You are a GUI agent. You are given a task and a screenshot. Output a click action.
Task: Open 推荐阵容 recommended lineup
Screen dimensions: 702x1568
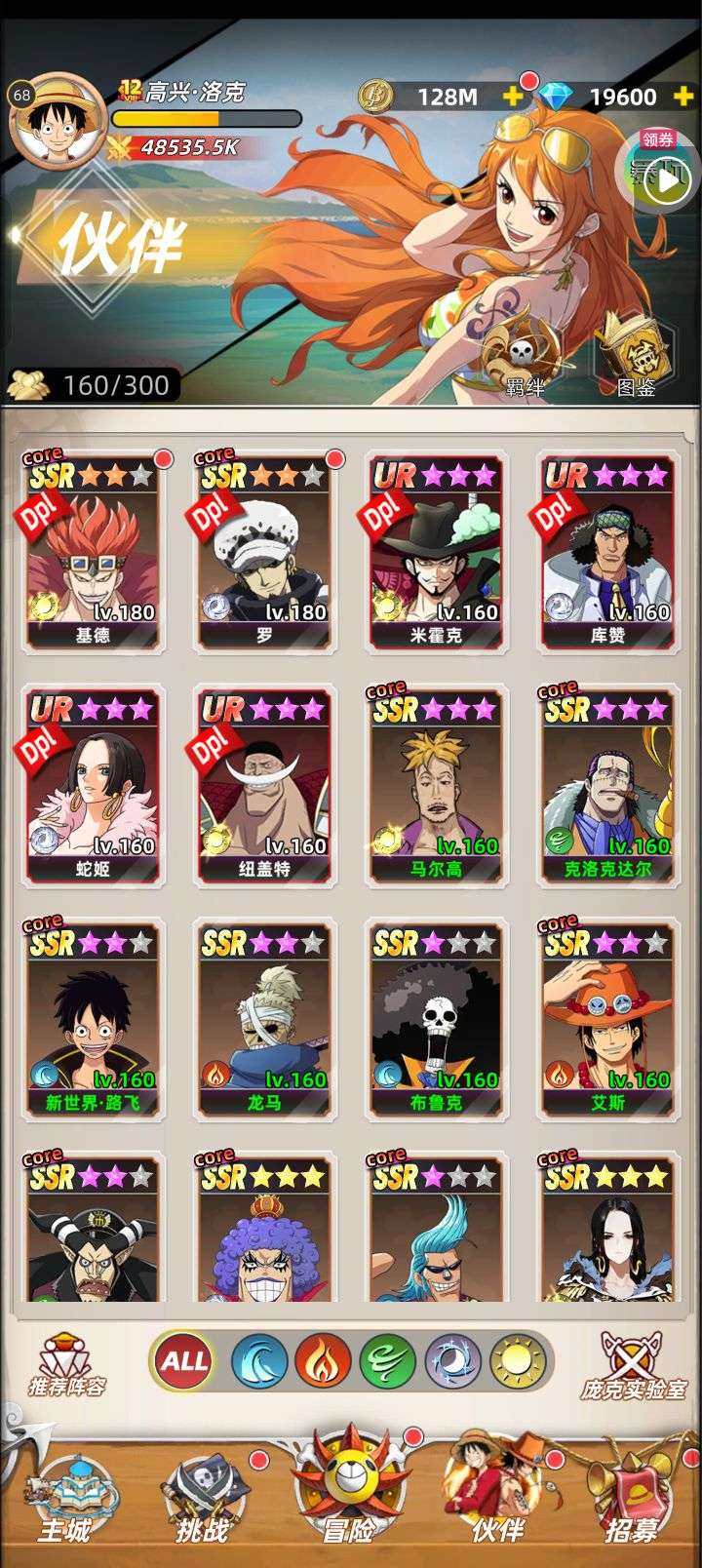[66, 1363]
